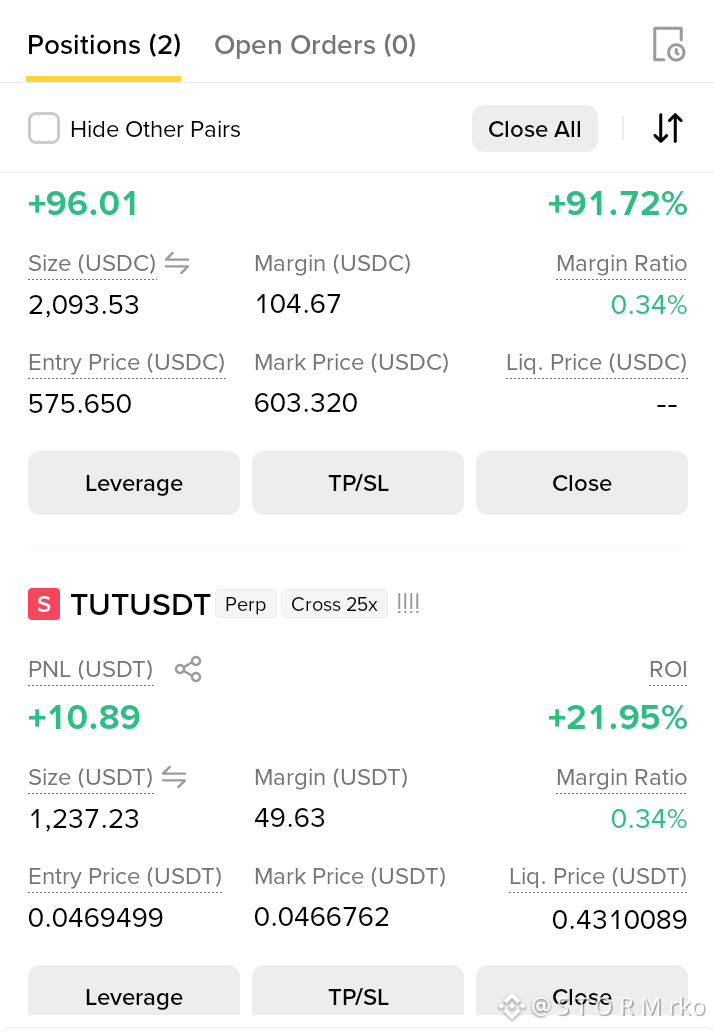Set TP/SL for TUTUSDT position

(x=358, y=991)
